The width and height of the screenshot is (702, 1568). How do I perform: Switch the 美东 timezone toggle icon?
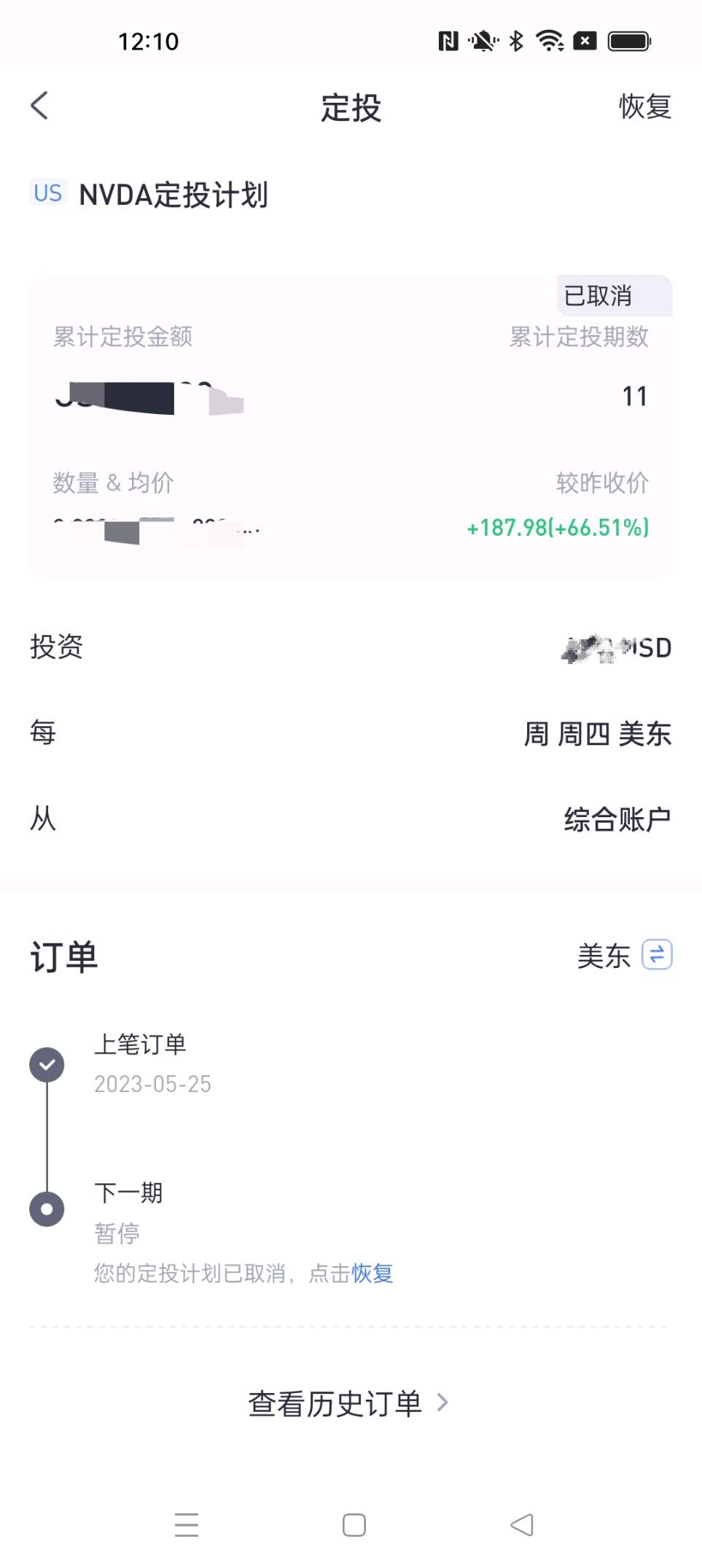[657, 955]
